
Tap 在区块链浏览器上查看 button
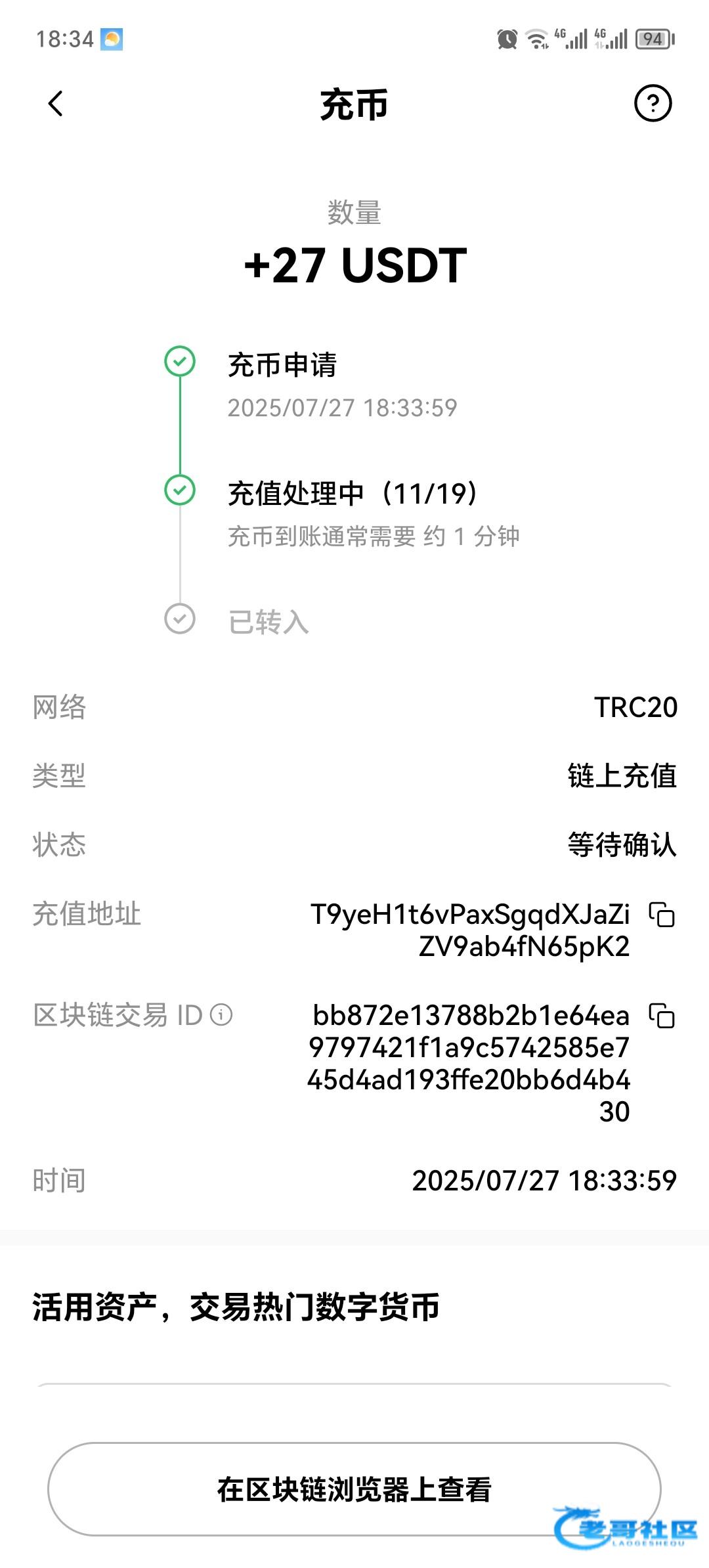tap(354, 1489)
